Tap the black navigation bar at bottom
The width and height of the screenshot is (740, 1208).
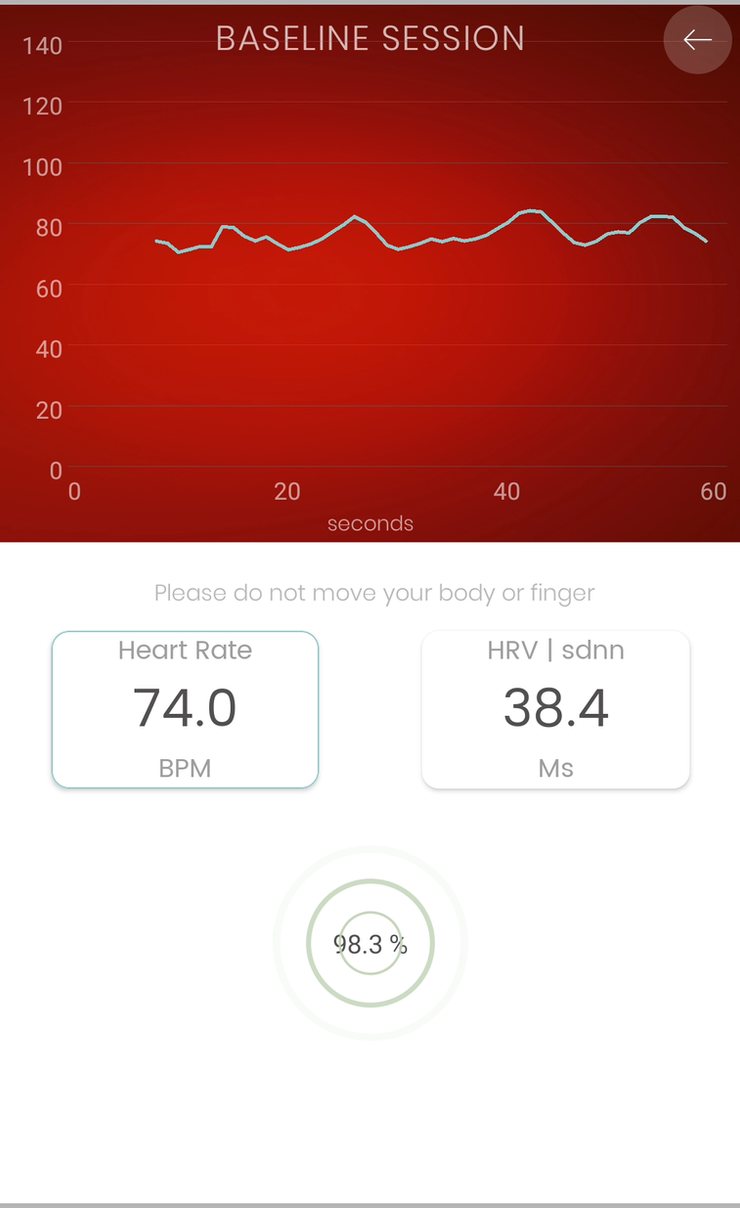[x=370, y=1200]
